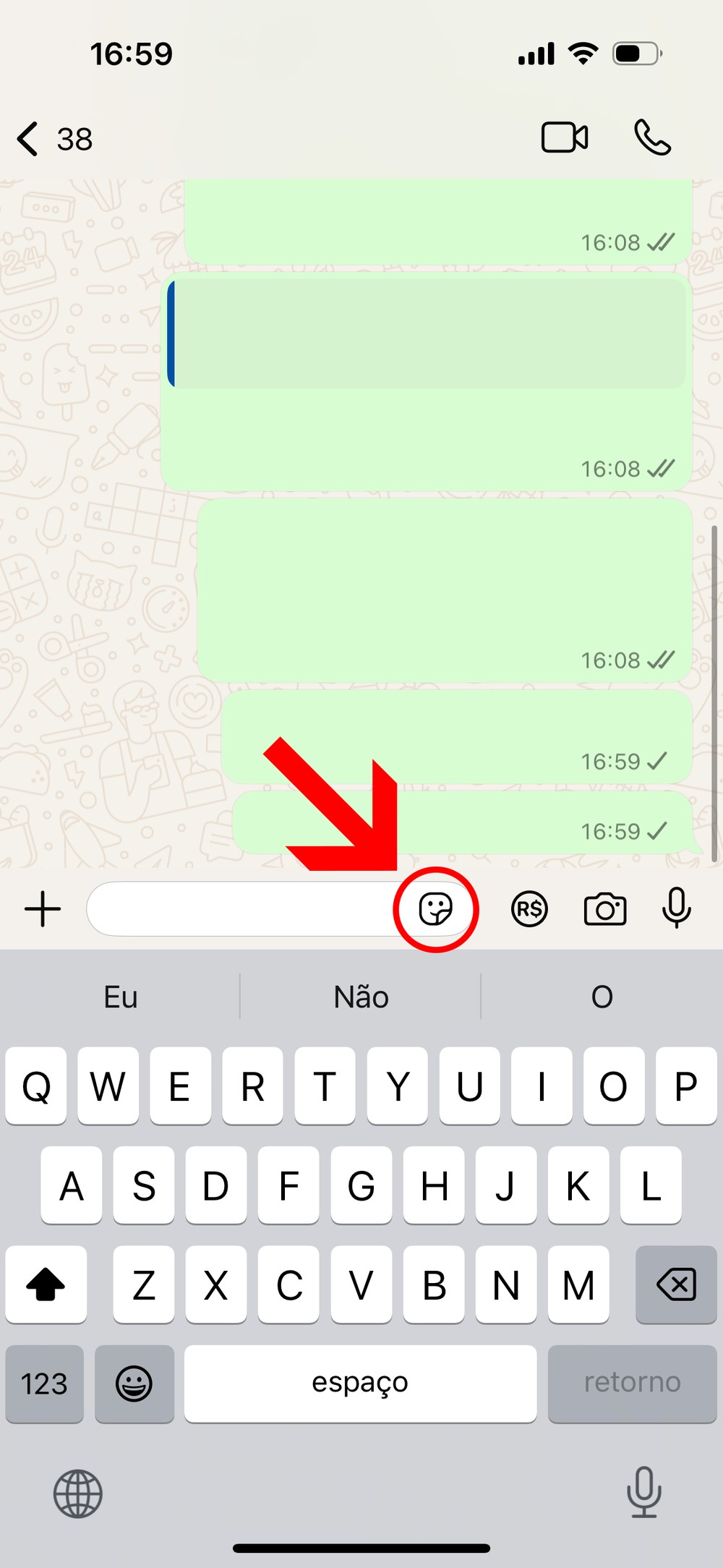
Task: Go back to the chats list
Action: (29, 139)
